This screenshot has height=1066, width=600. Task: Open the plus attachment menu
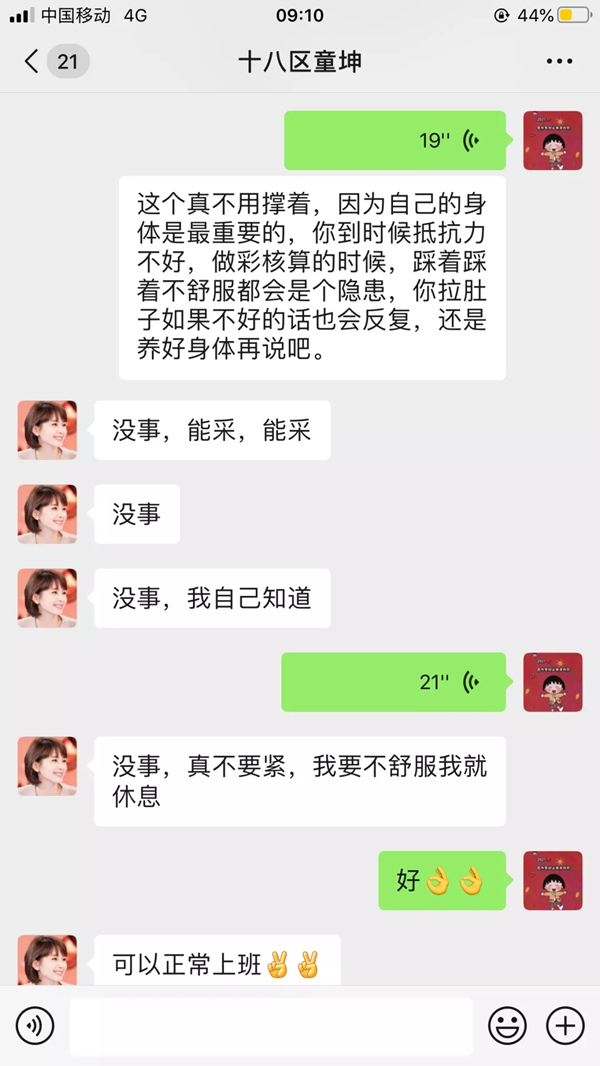point(565,1025)
